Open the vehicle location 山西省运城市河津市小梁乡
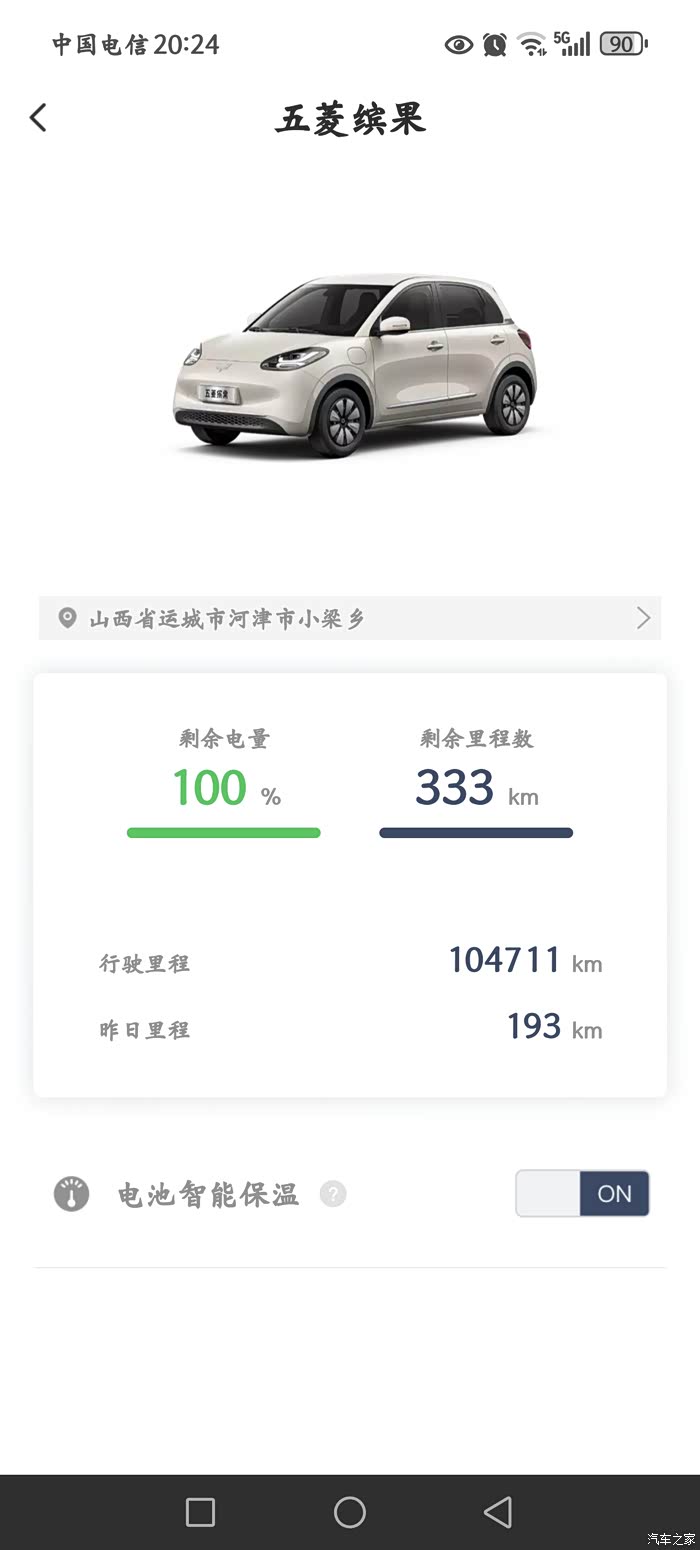This screenshot has height=1550, width=700. click(x=350, y=618)
